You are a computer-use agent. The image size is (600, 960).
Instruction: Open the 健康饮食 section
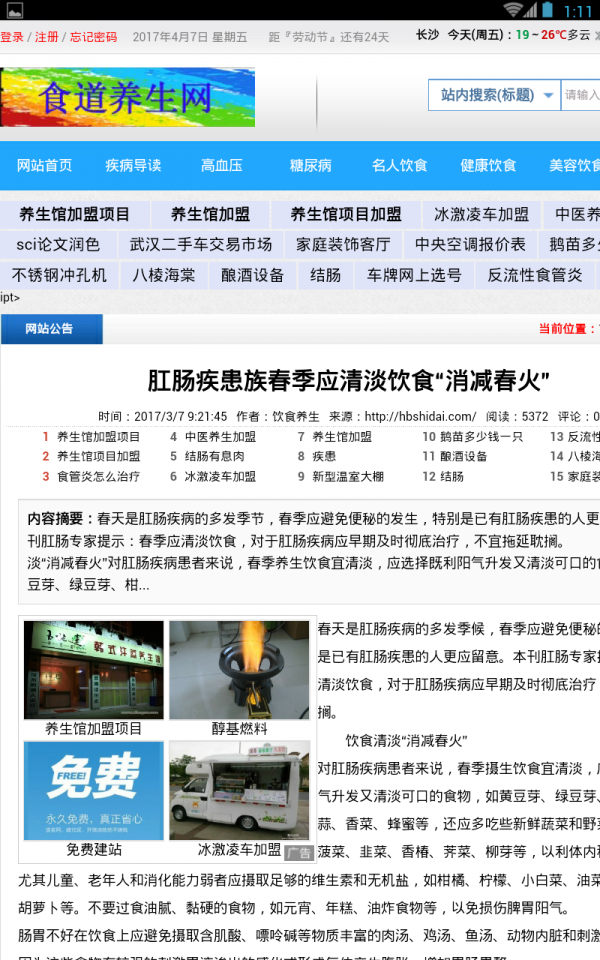pos(488,165)
